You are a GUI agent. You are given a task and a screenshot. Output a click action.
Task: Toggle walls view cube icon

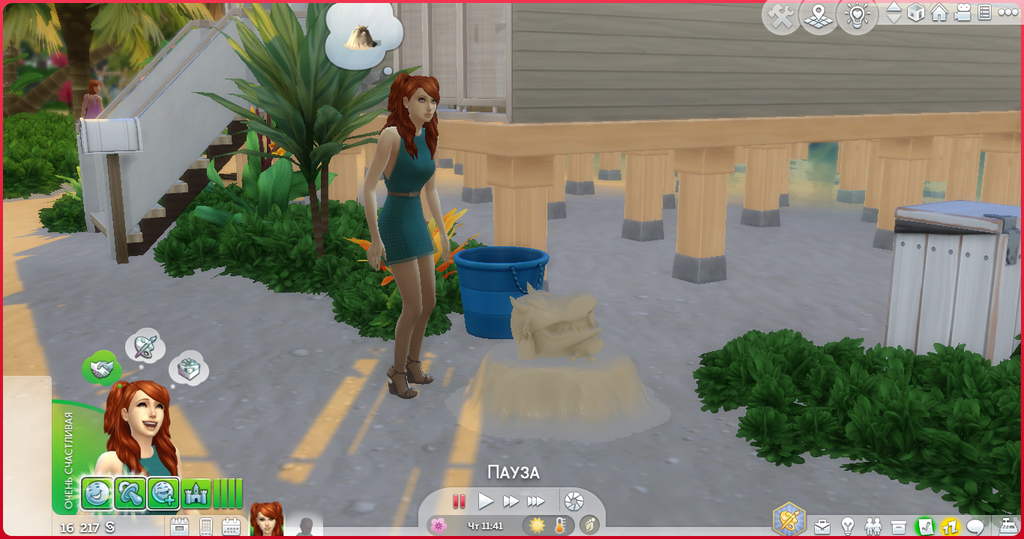pos(916,13)
